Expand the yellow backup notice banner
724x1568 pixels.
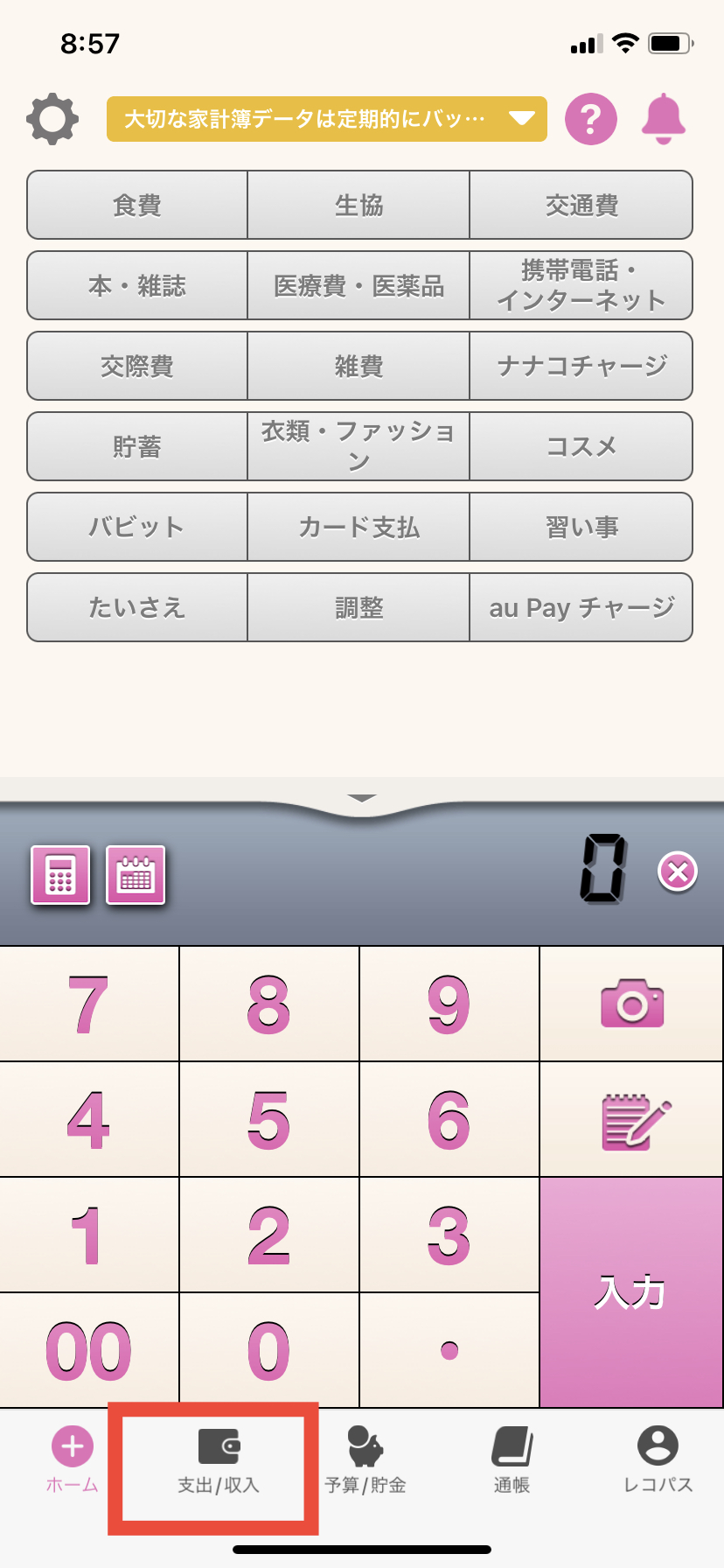[326, 119]
